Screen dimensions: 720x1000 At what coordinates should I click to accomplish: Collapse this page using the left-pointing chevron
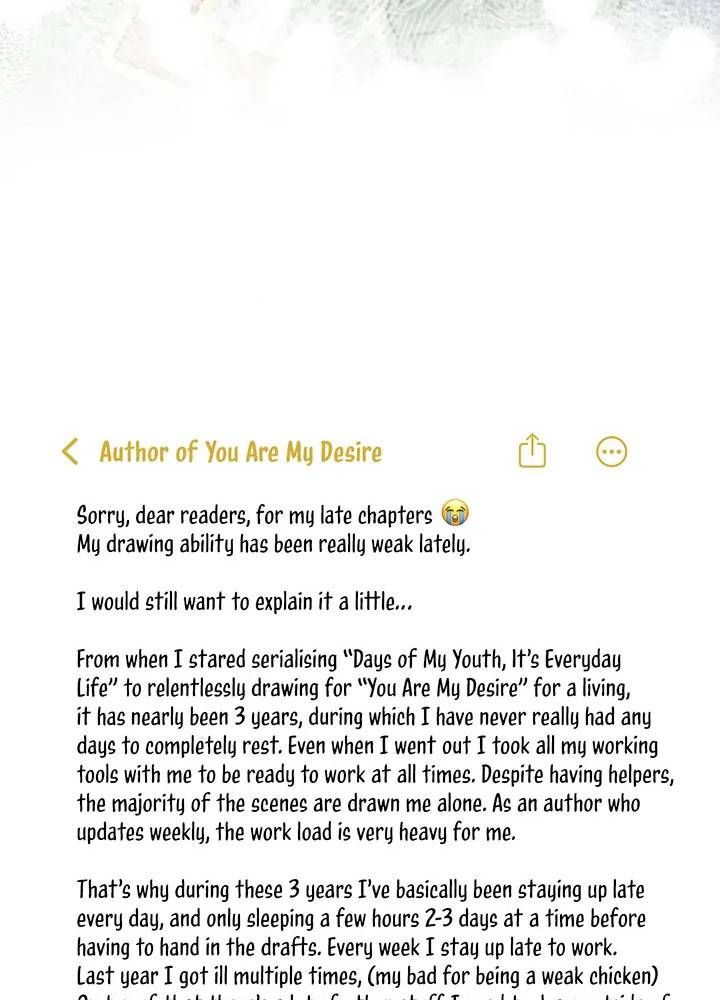click(x=70, y=452)
